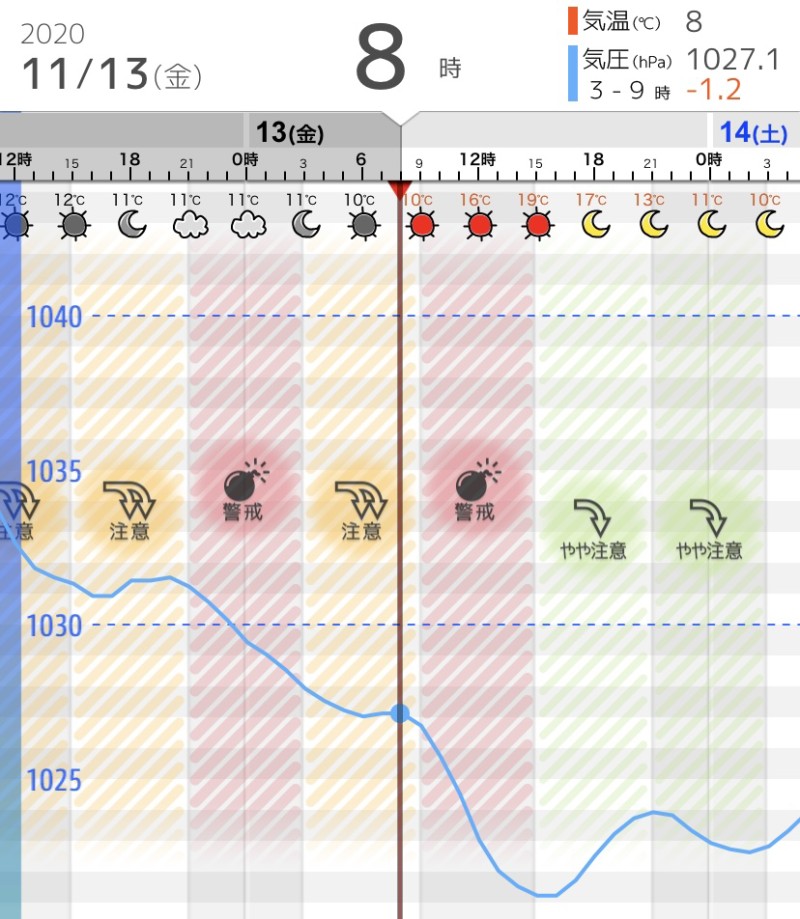Select the 14(土) date header
Screen dimensions: 800x919
coord(753,132)
